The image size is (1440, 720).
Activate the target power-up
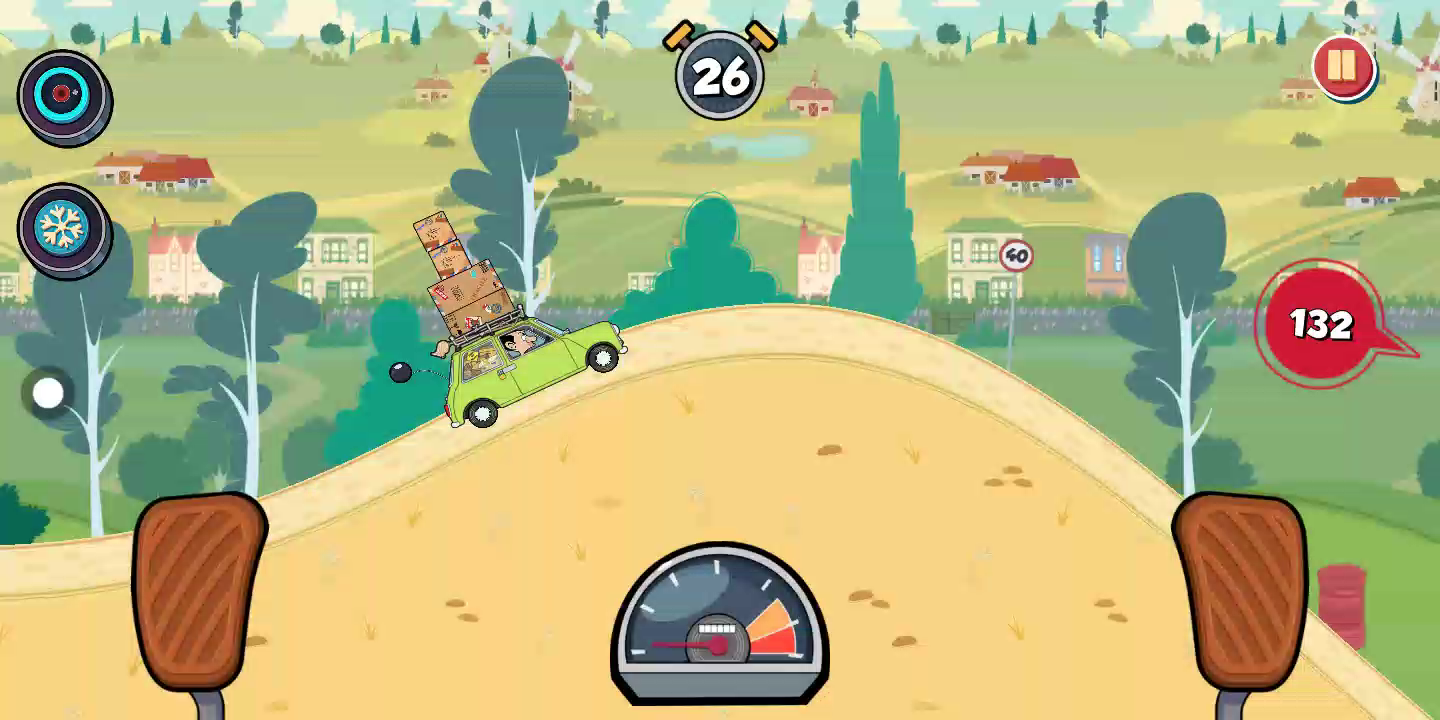pyautogui.click(x=63, y=97)
